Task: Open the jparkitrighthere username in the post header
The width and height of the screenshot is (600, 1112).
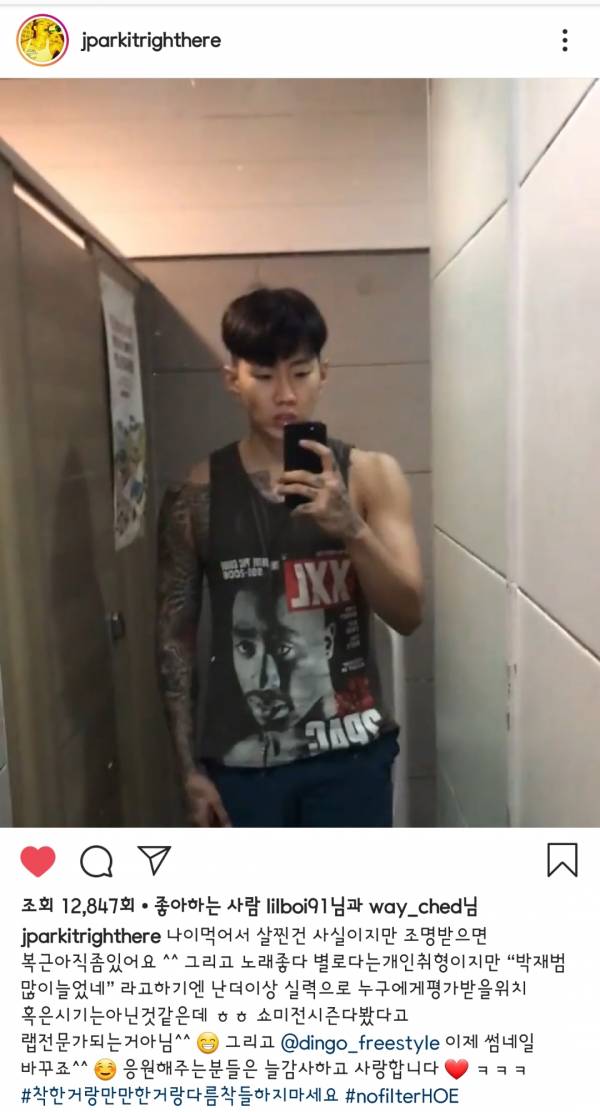Action: coord(150,41)
